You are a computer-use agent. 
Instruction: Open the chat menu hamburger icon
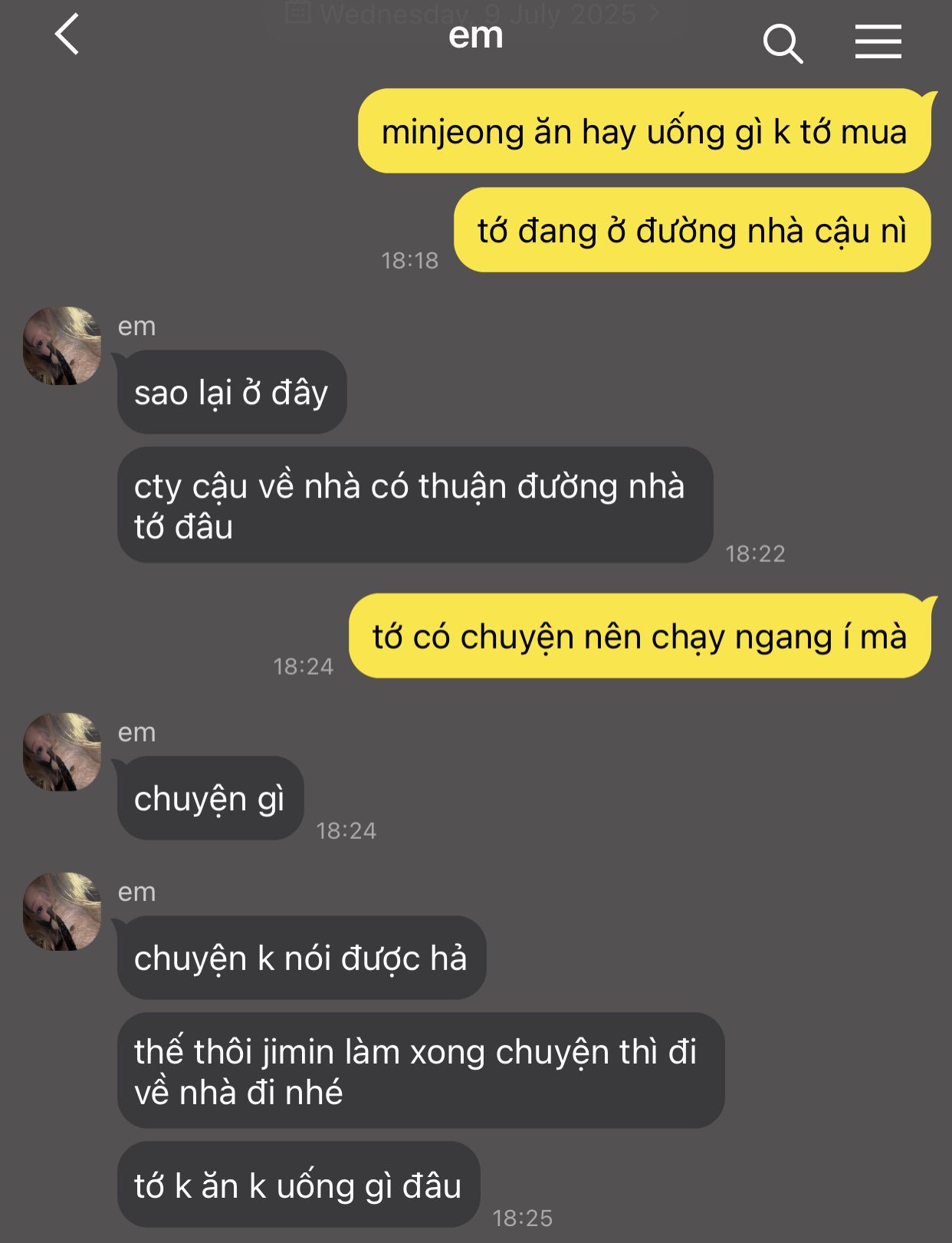878,41
